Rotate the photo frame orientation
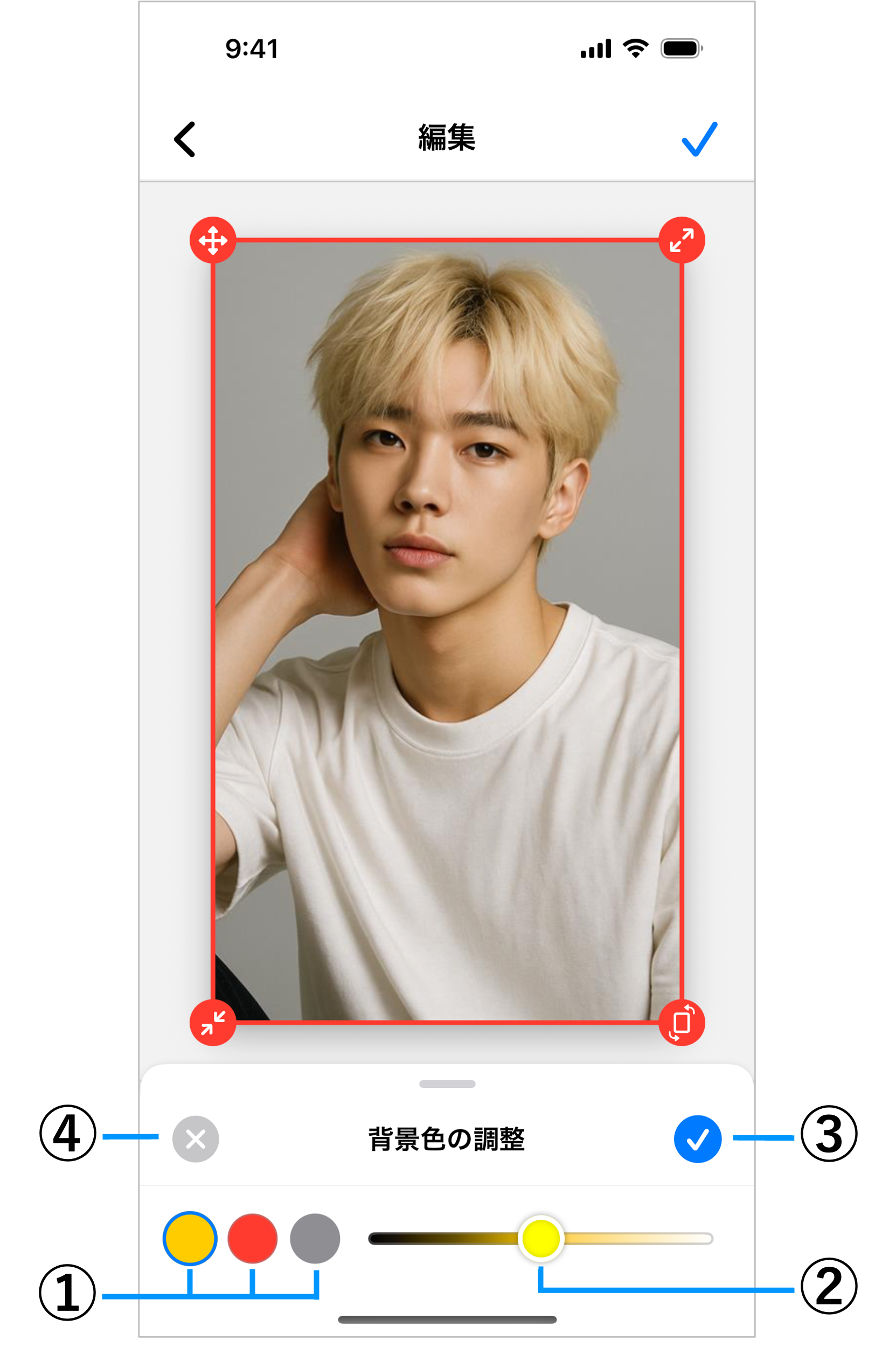Image resolution: width=896 pixels, height=1368 pixels. [x=682, y=1023]
